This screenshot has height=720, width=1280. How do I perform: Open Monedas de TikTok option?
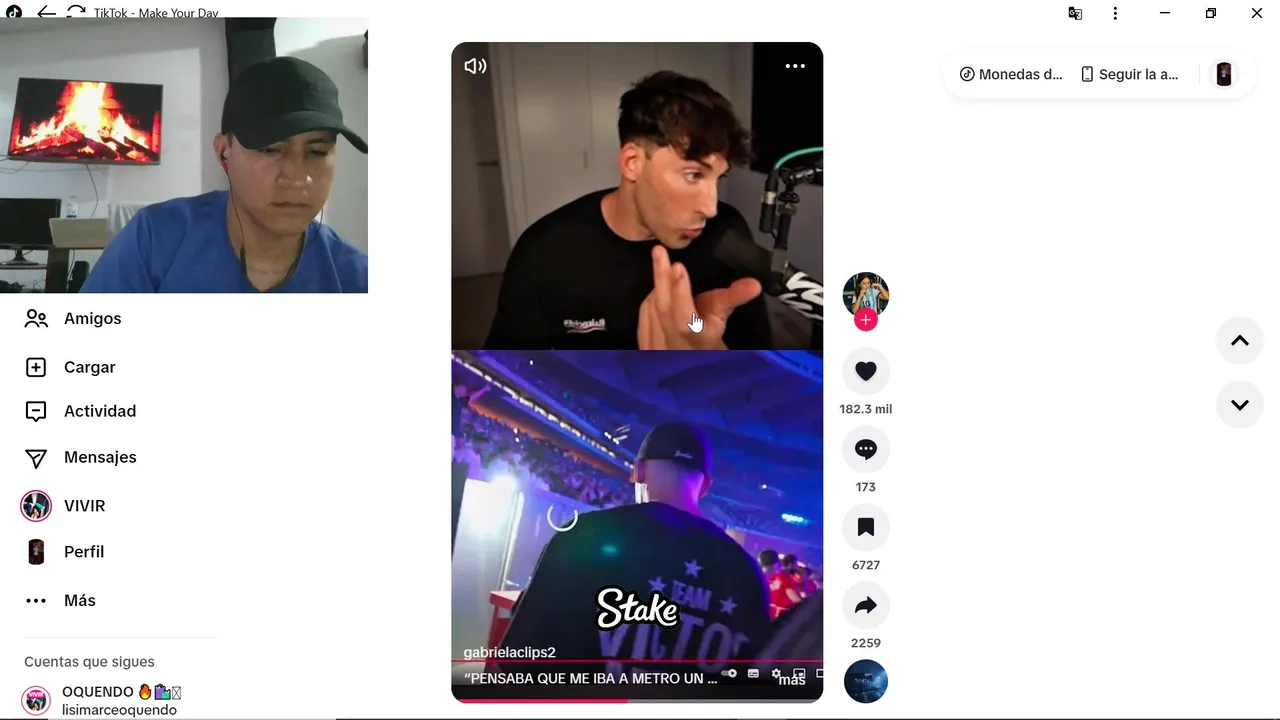pos(1011,74)
